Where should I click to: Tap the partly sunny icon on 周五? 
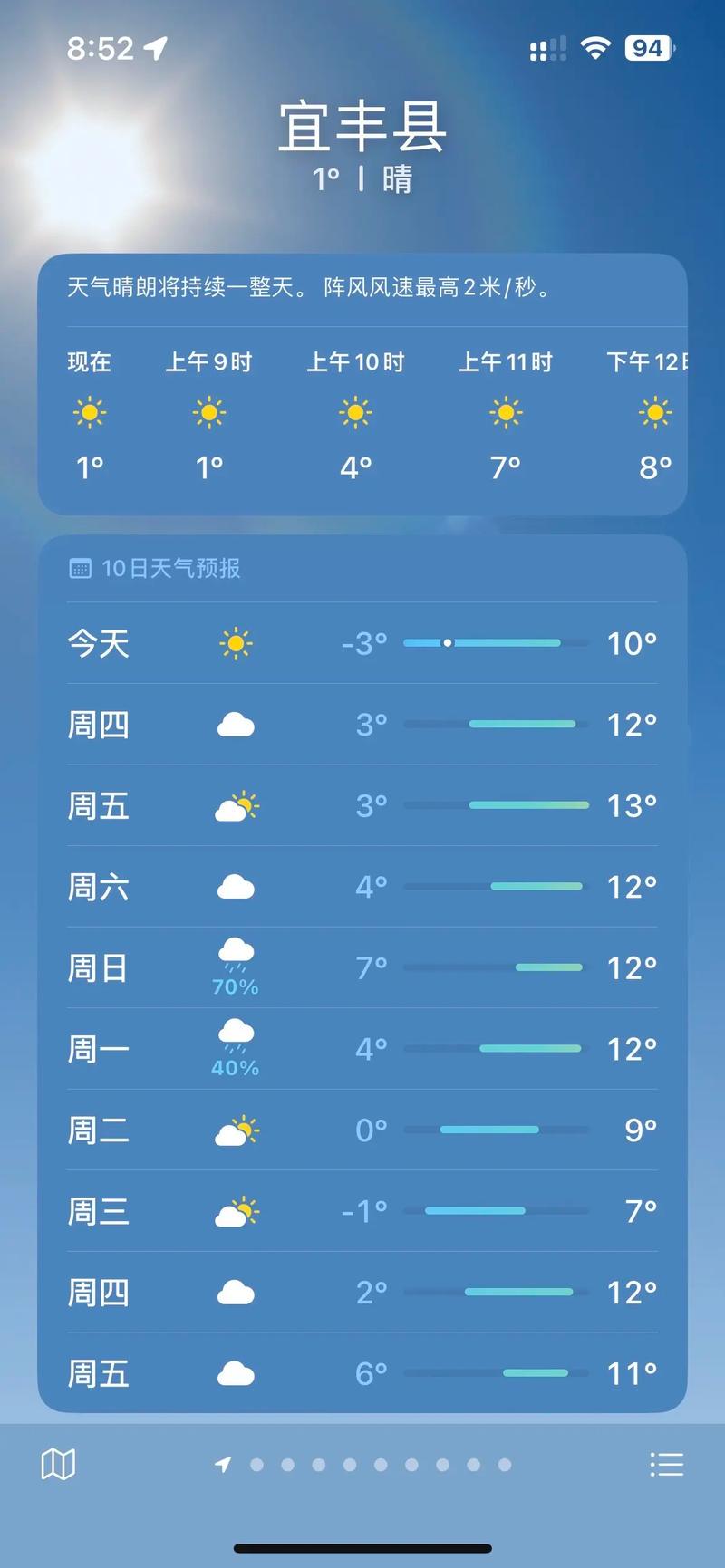[236, 804]
